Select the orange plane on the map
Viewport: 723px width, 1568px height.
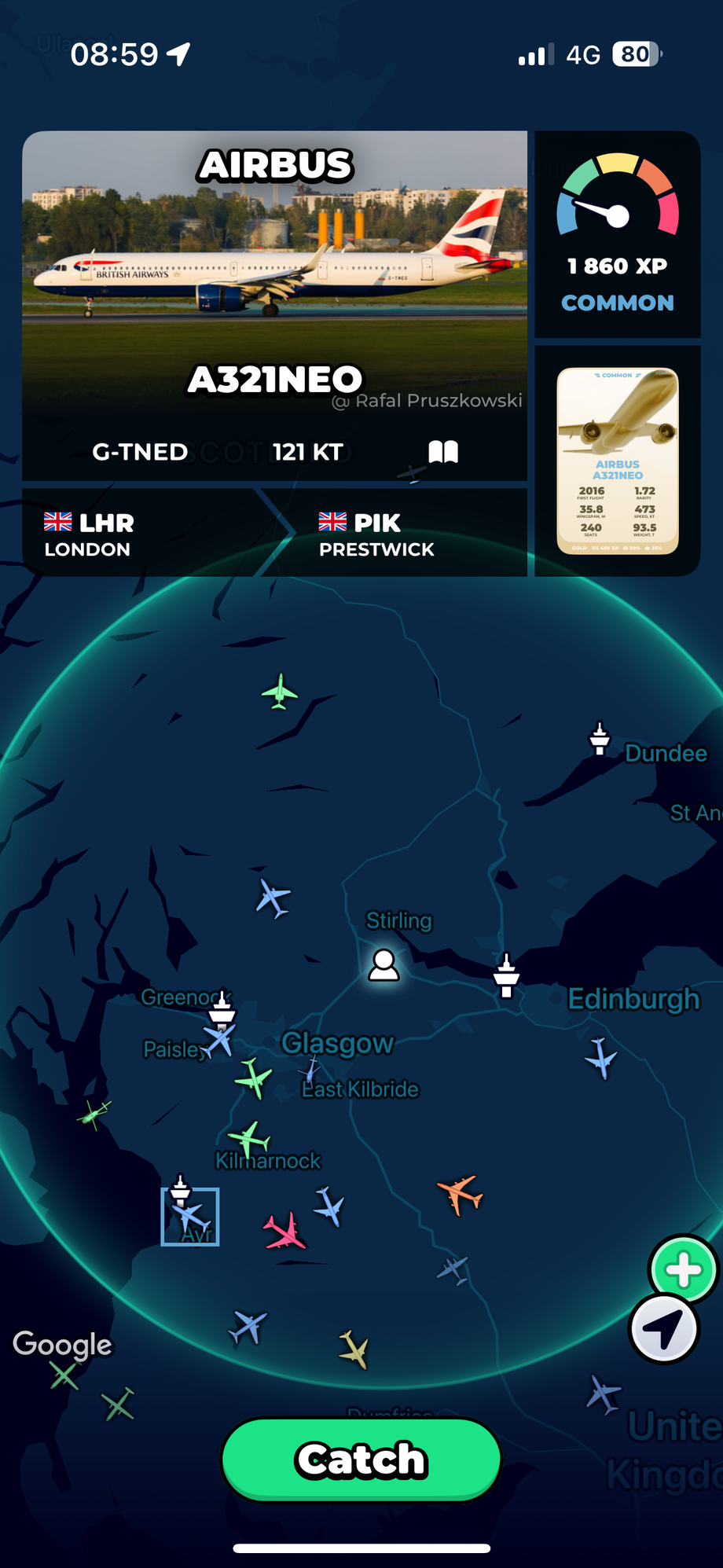pos(460,1193)
